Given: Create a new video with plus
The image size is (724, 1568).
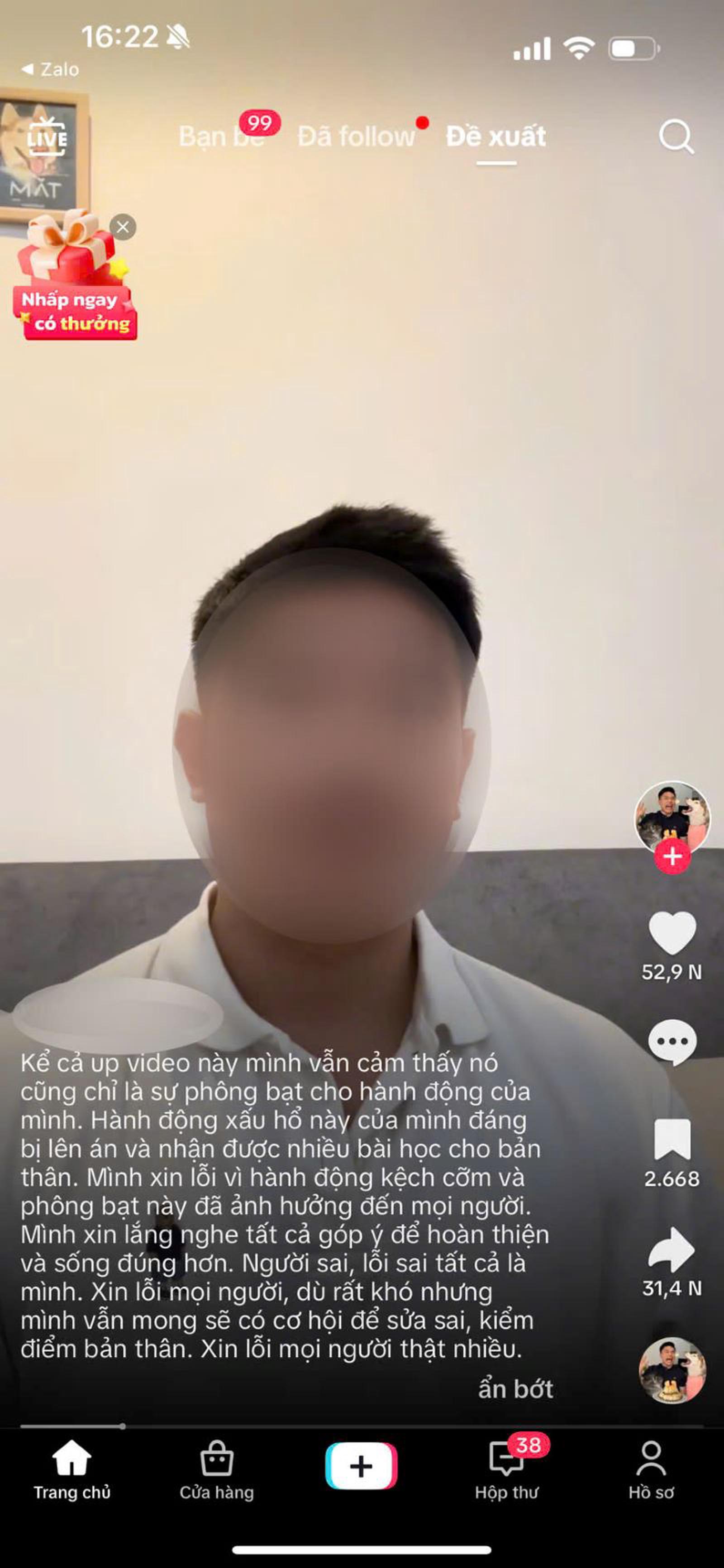Looking at the screenshot, I should [361, 1466].
